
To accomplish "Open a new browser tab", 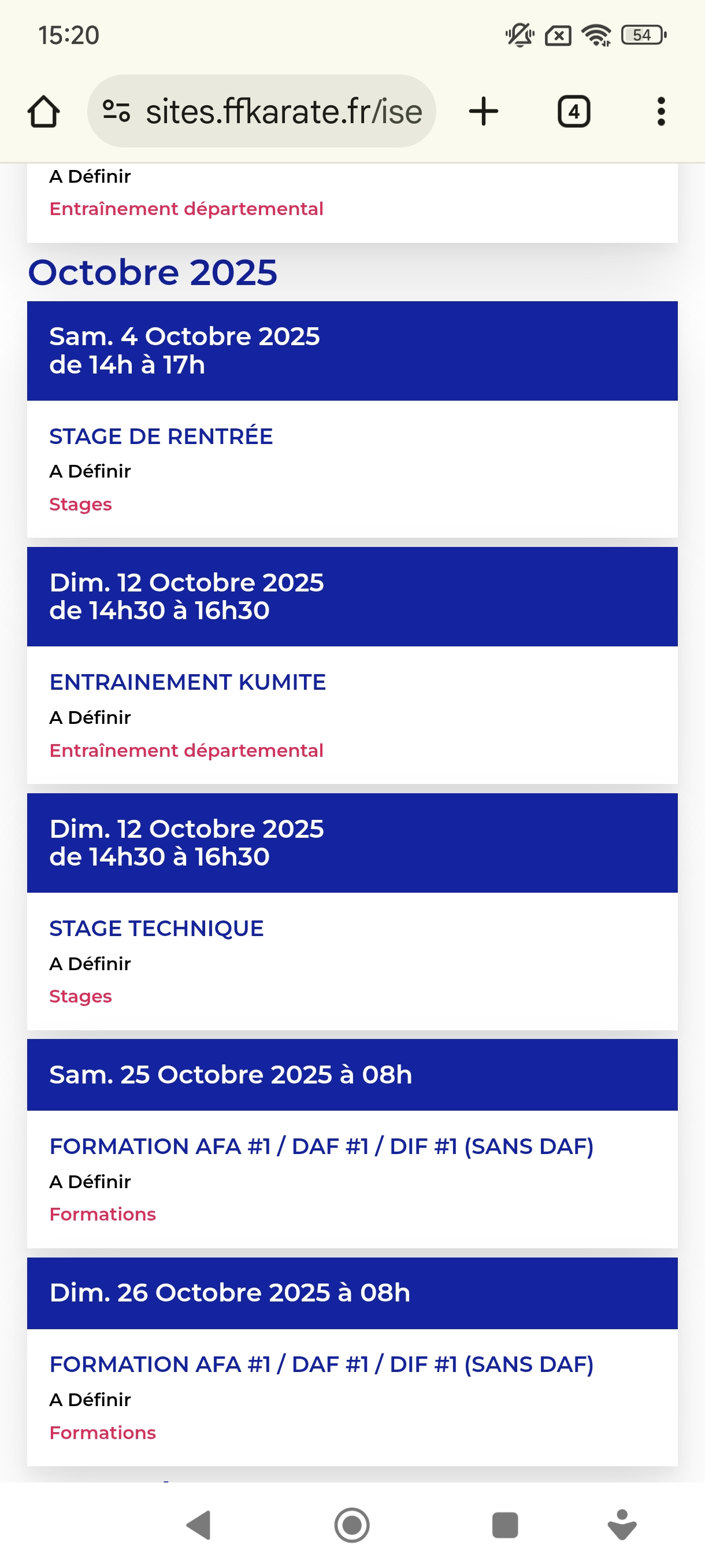I will (x=484, y=112).
